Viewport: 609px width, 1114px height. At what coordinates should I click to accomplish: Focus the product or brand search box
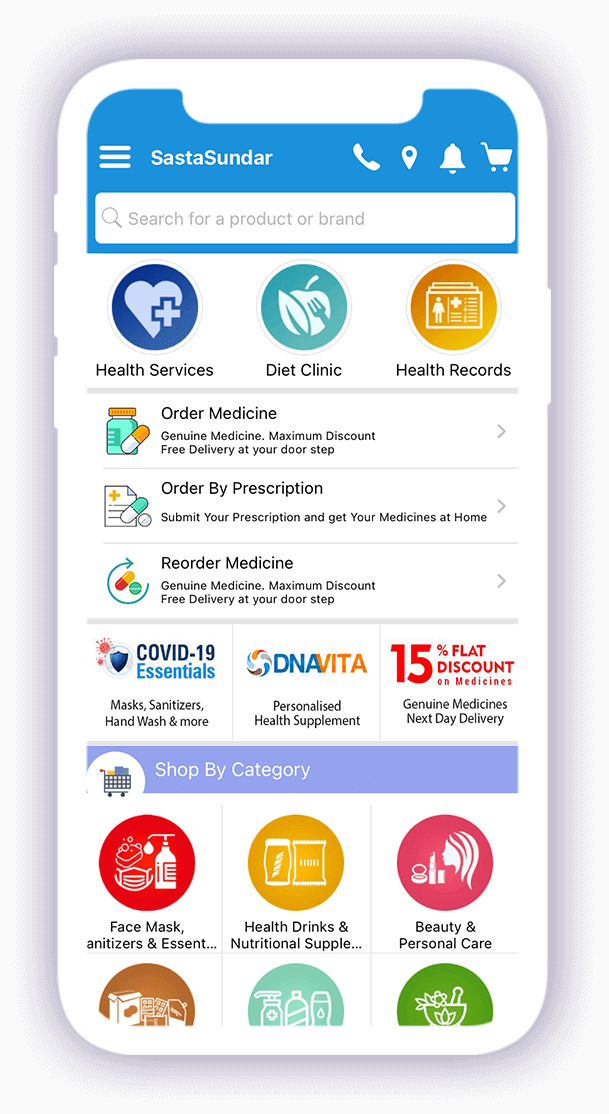click(305, 218)
